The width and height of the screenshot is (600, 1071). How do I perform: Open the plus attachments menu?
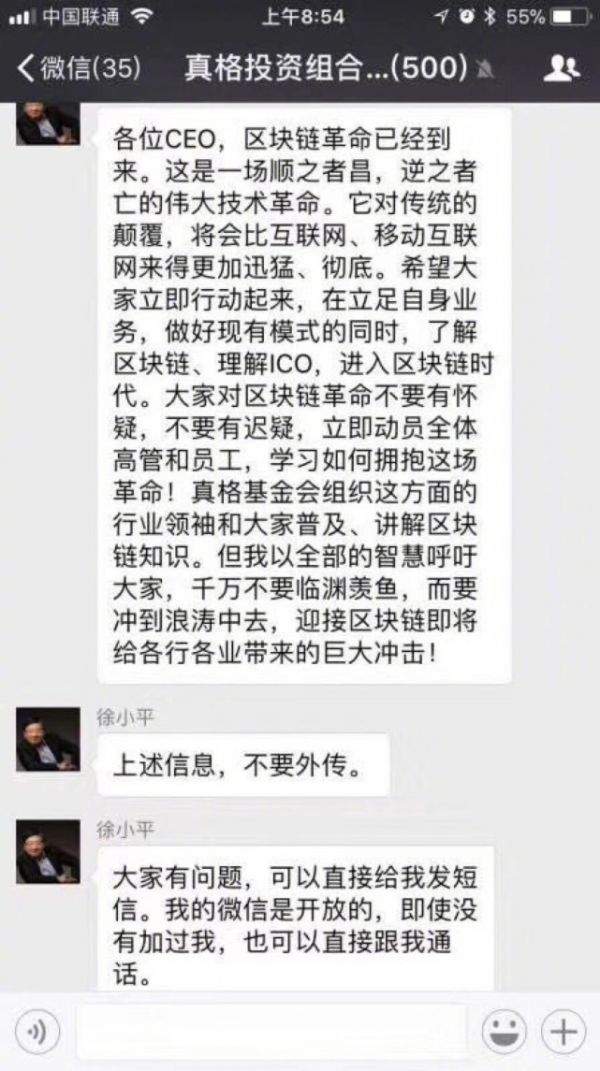pos(563,1031)
